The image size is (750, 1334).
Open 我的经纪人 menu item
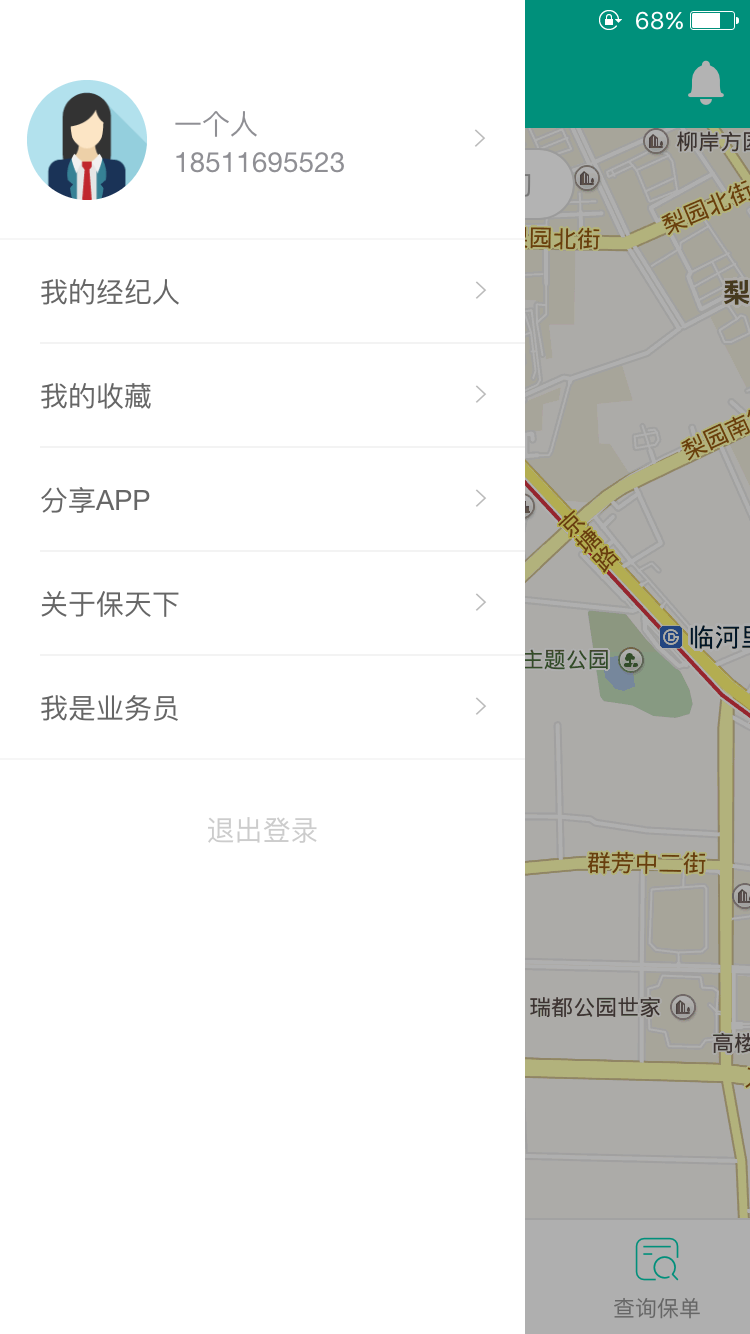[x=262, y=292]
